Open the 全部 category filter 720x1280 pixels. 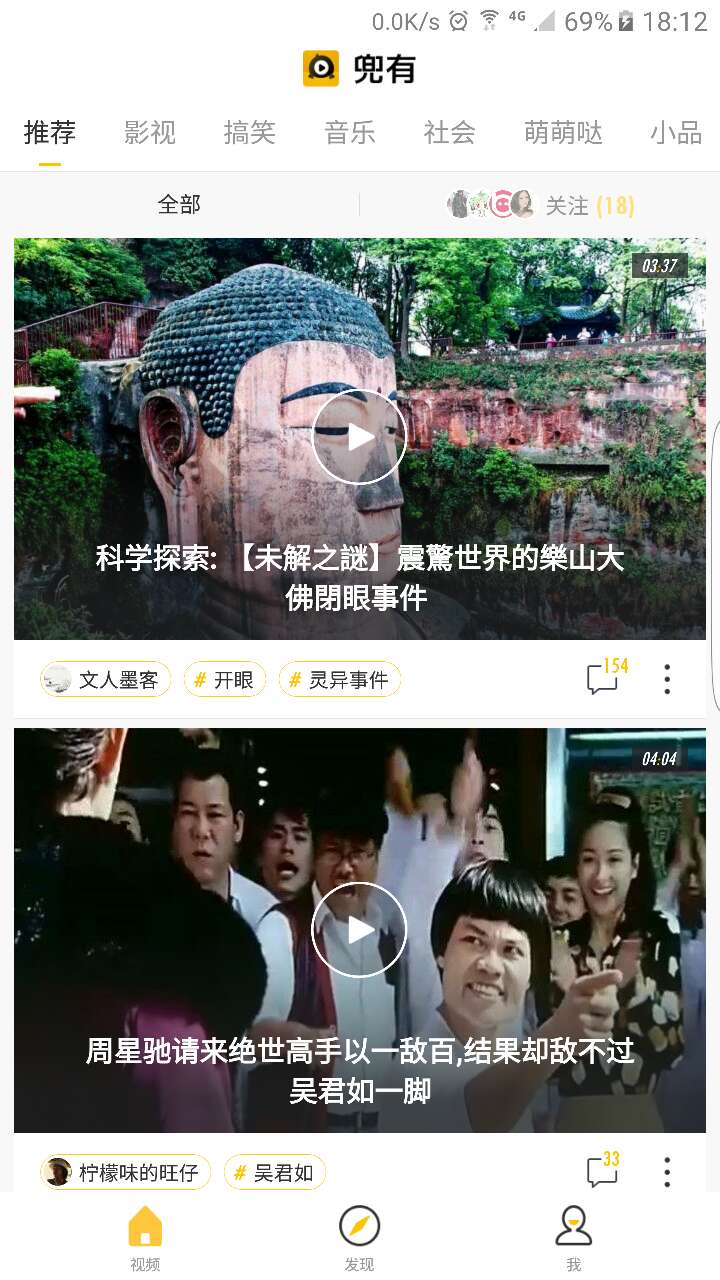pyautogui.click(x=180, y=204)
